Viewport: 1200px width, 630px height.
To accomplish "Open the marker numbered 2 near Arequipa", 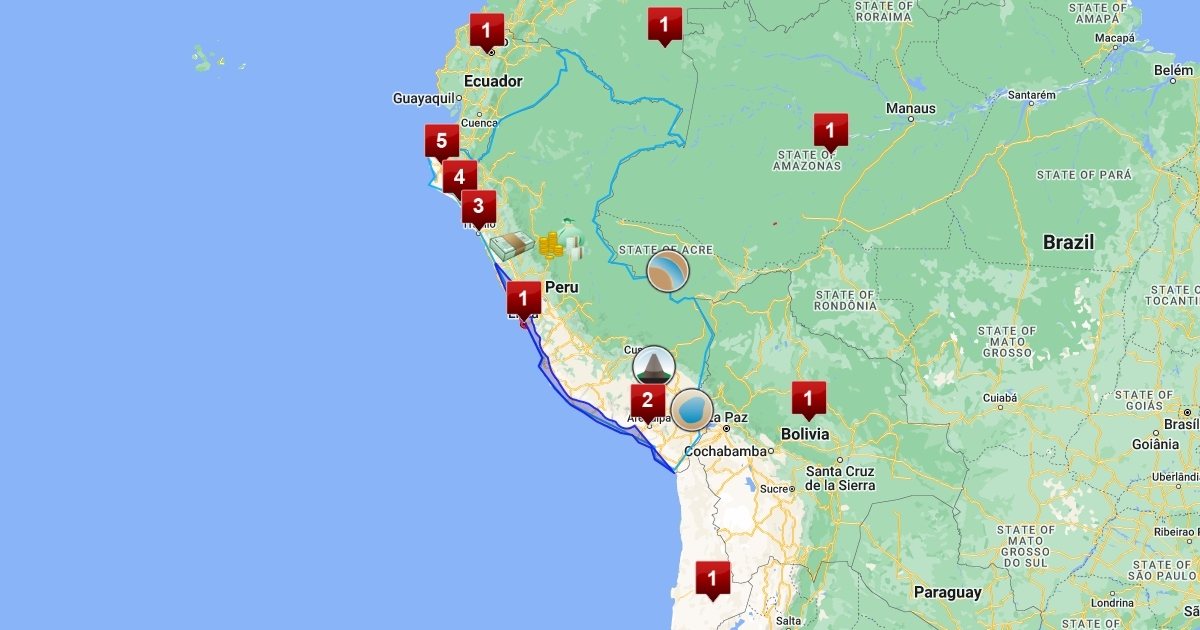I will [x=647, y=402].
